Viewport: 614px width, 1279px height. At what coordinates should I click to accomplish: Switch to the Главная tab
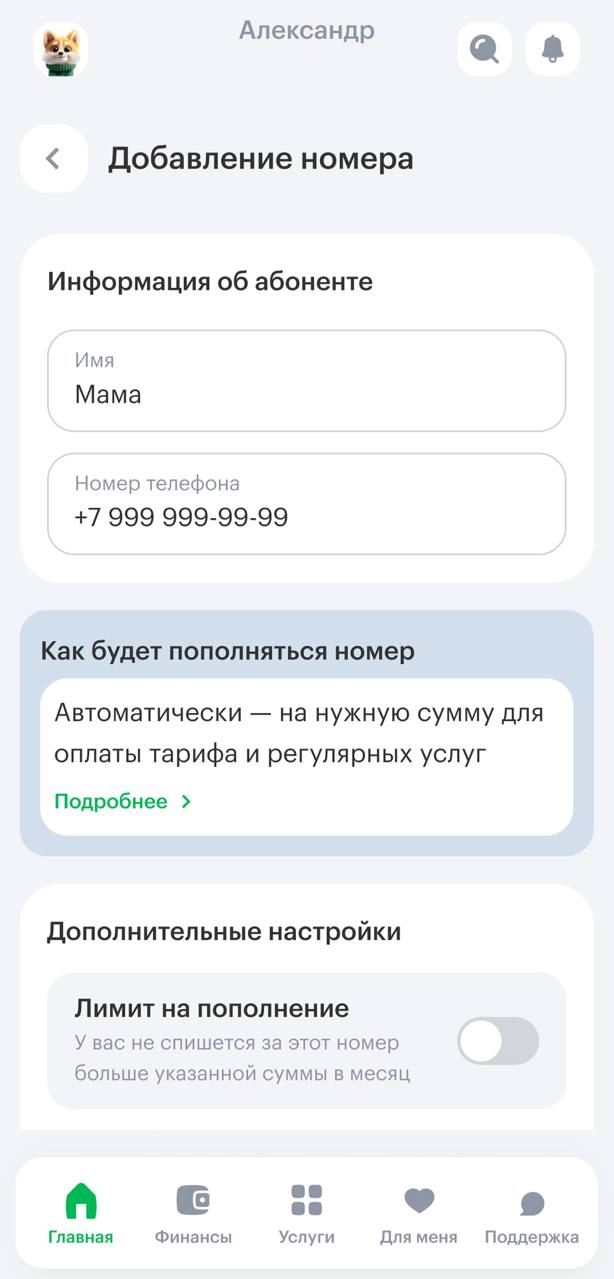coord(80,1213)
